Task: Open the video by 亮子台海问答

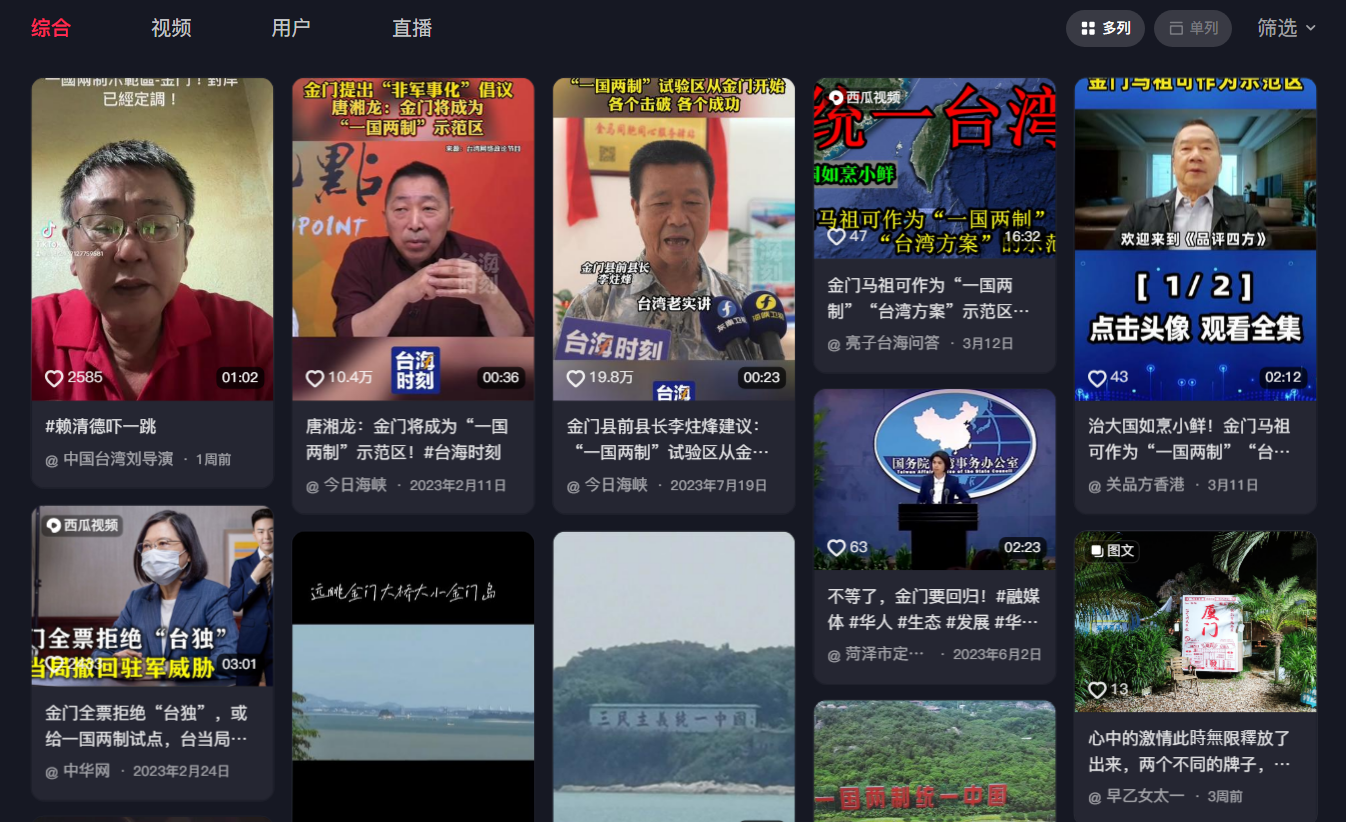Action: [x=934, y=165]
